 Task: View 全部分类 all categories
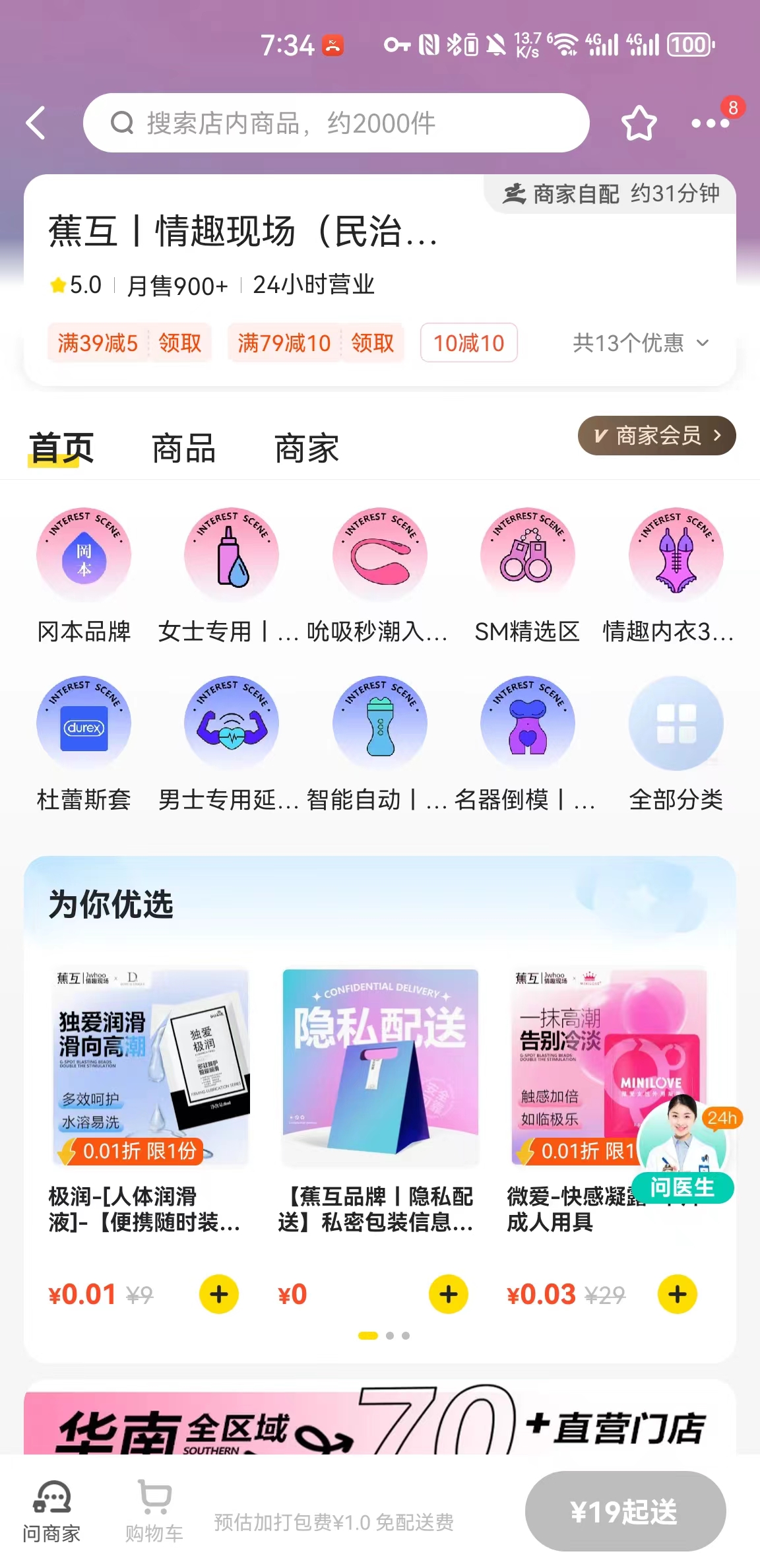click(676, 742)
